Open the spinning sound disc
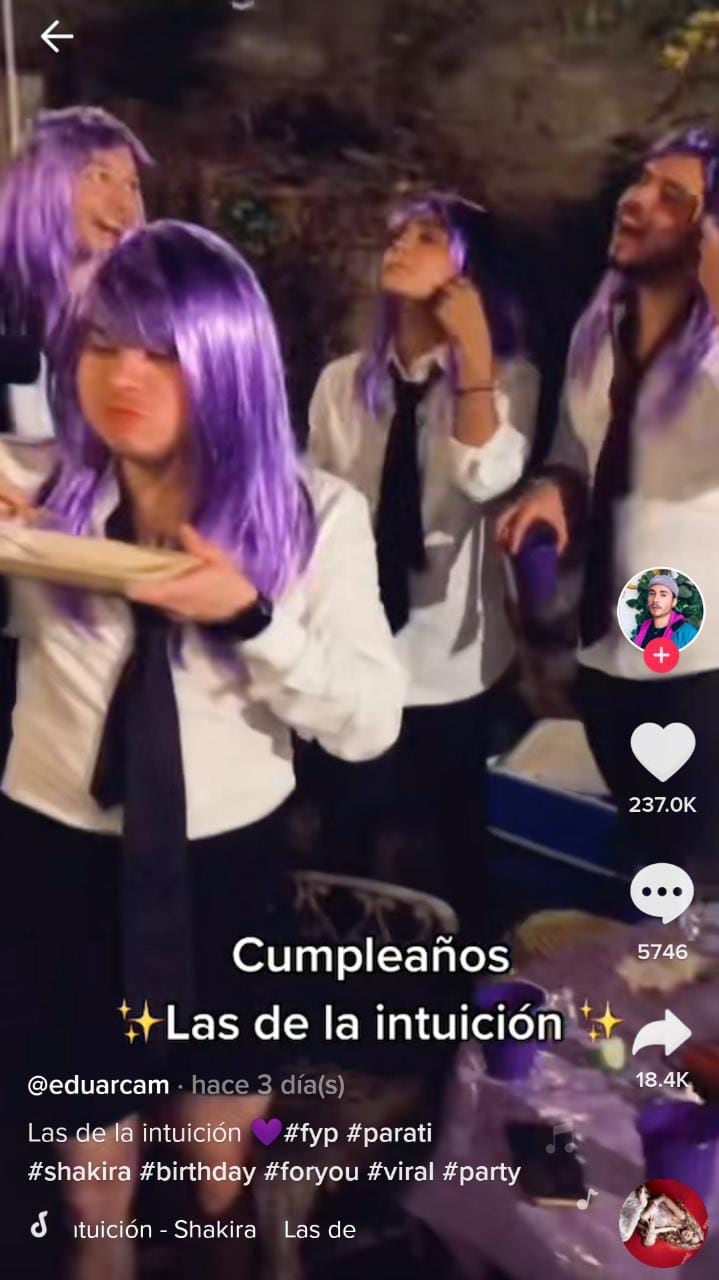 (x=663, y=1224)
